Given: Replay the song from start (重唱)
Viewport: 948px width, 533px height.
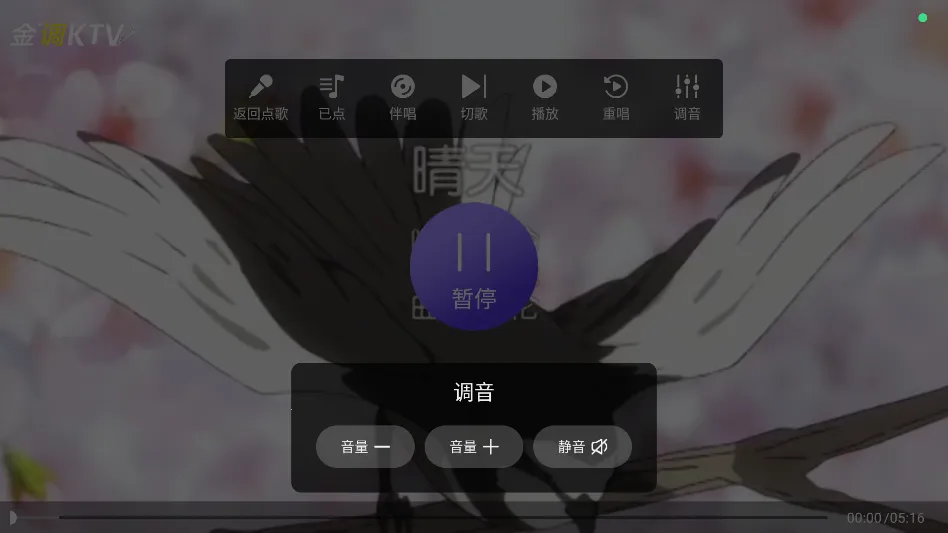Looking at the screenshot, I should click(616, 98).
